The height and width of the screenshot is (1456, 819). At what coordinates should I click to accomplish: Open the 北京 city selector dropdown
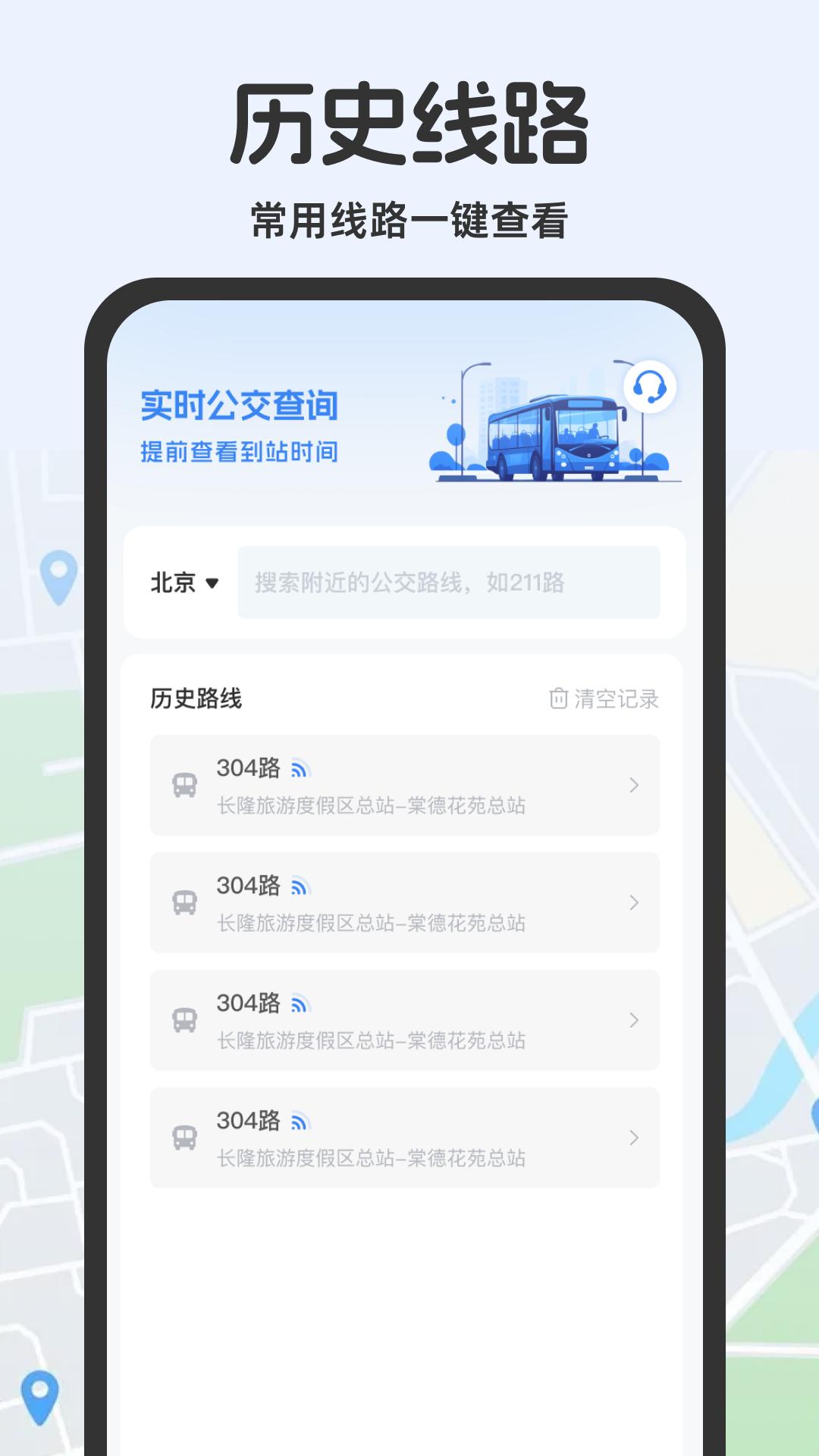pyautogui.click(x=184, y=581)
